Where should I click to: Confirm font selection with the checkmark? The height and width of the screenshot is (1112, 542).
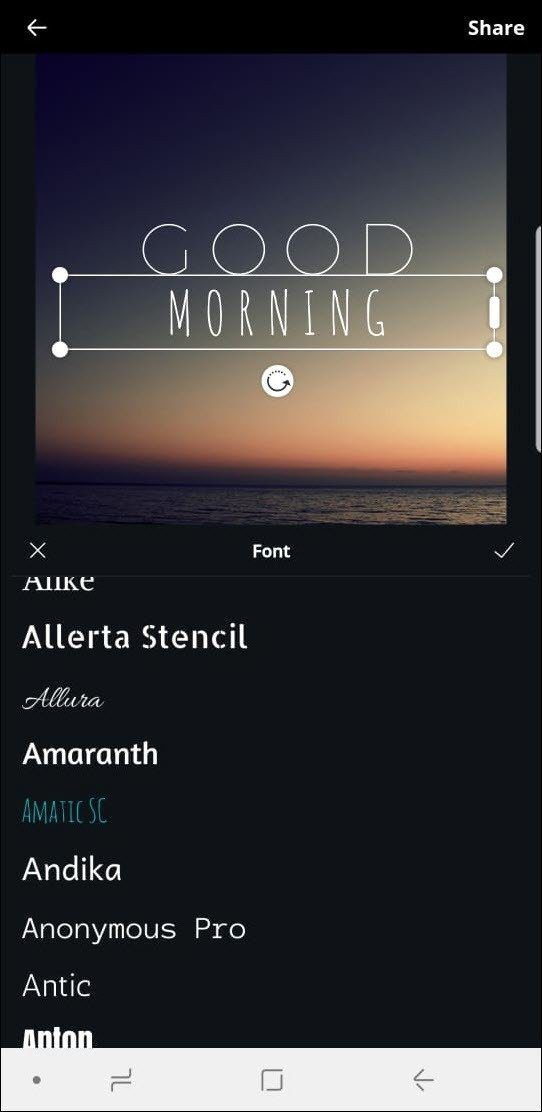[x=504, y=550]
